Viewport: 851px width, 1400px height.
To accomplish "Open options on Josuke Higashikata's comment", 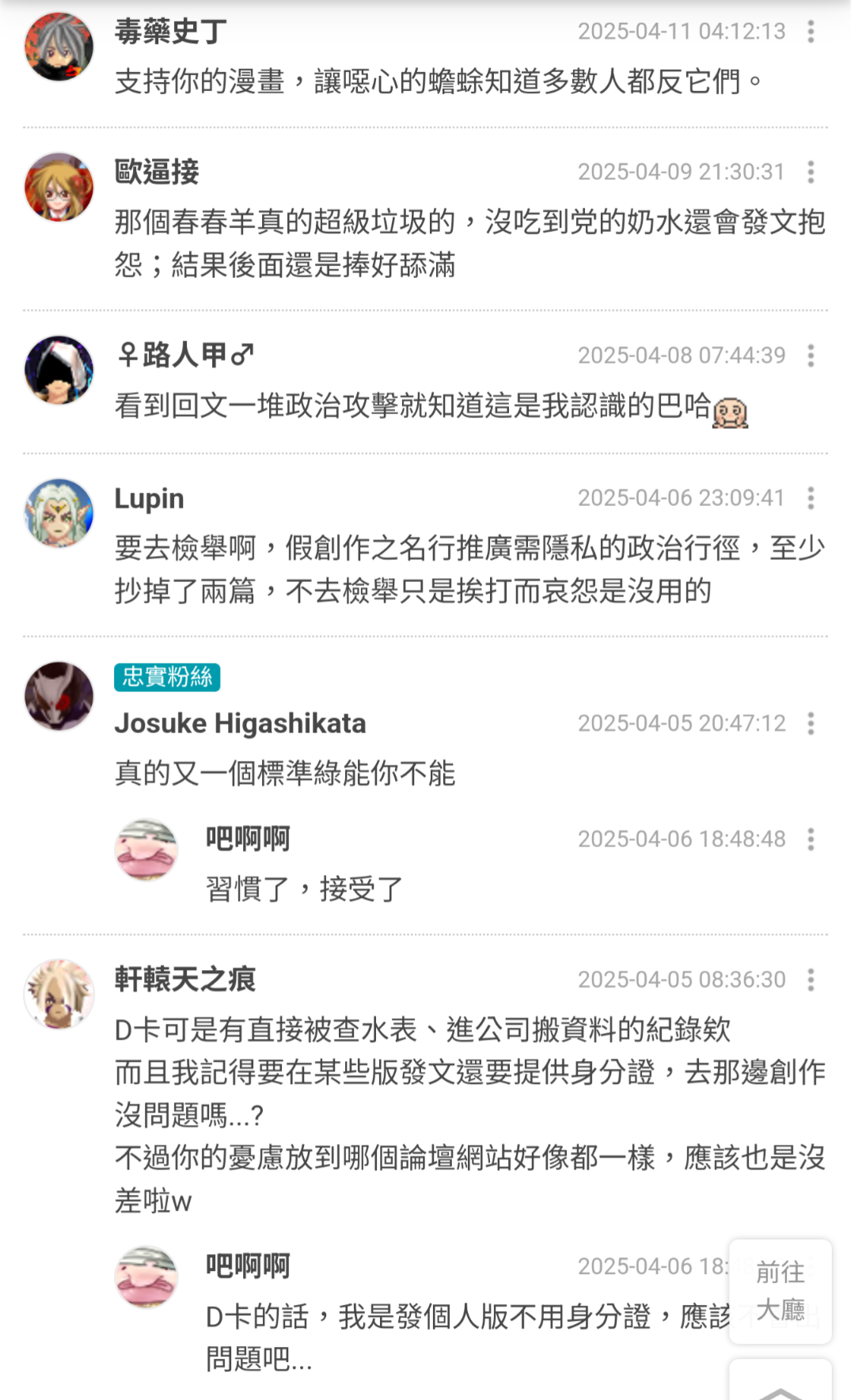I will coord(811,723).
